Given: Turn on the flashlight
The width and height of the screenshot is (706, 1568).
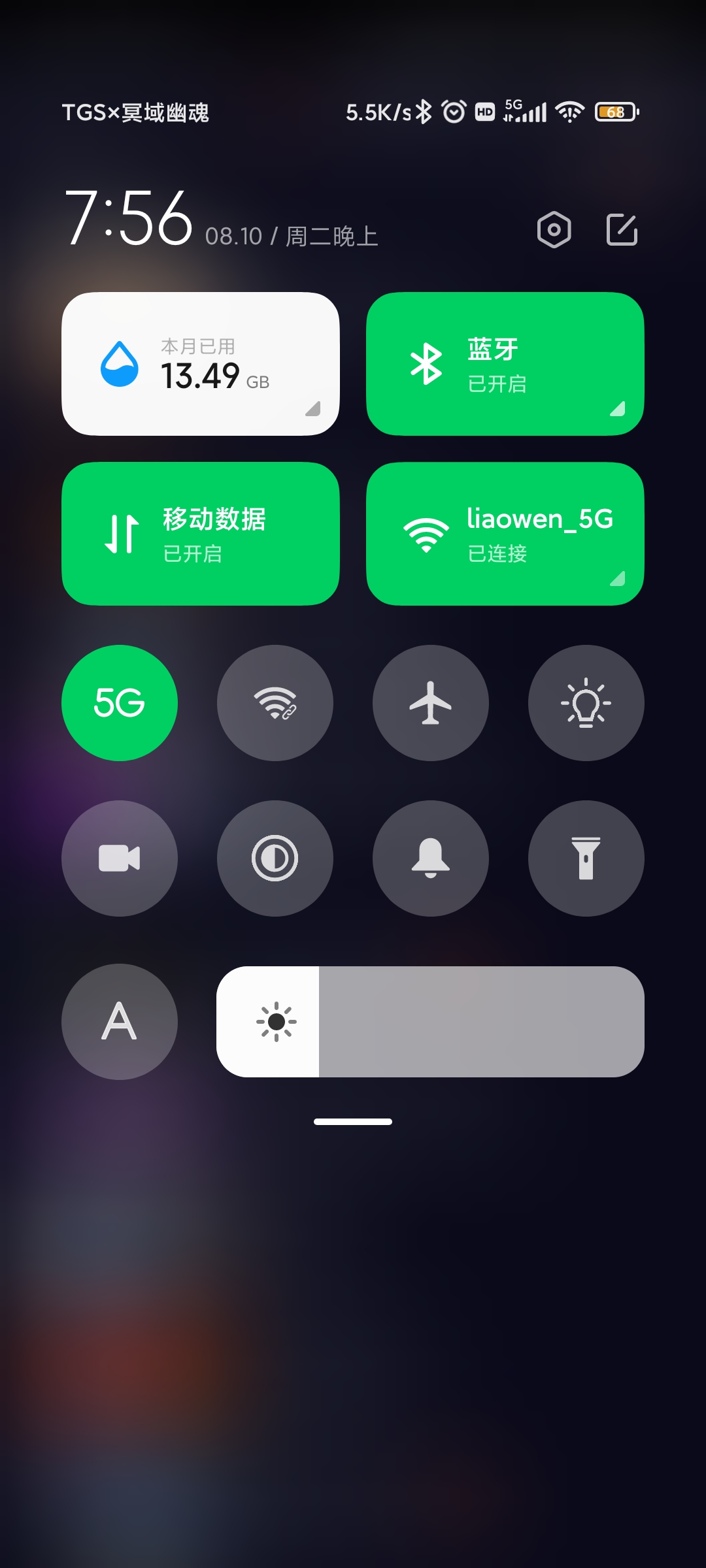Looking at the screenshot, I should [x=586, y=858].
